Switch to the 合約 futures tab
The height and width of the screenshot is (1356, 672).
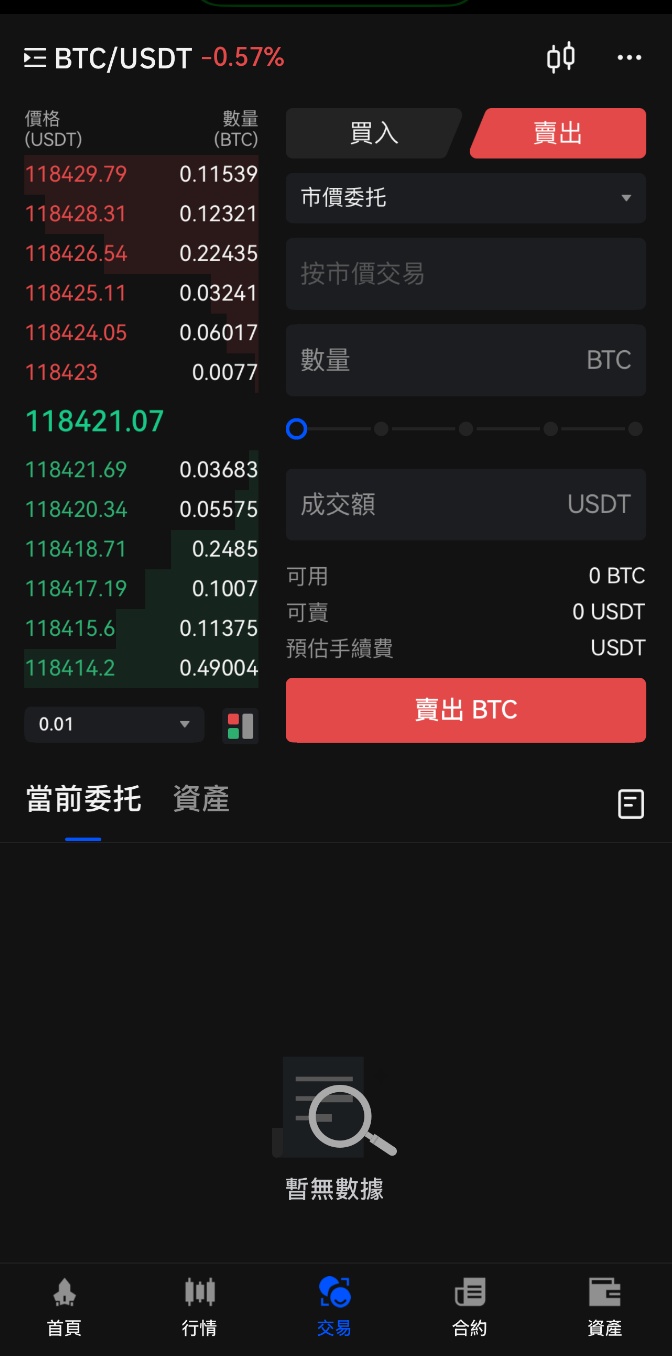pyautogui.click(x=470, y=1308)
